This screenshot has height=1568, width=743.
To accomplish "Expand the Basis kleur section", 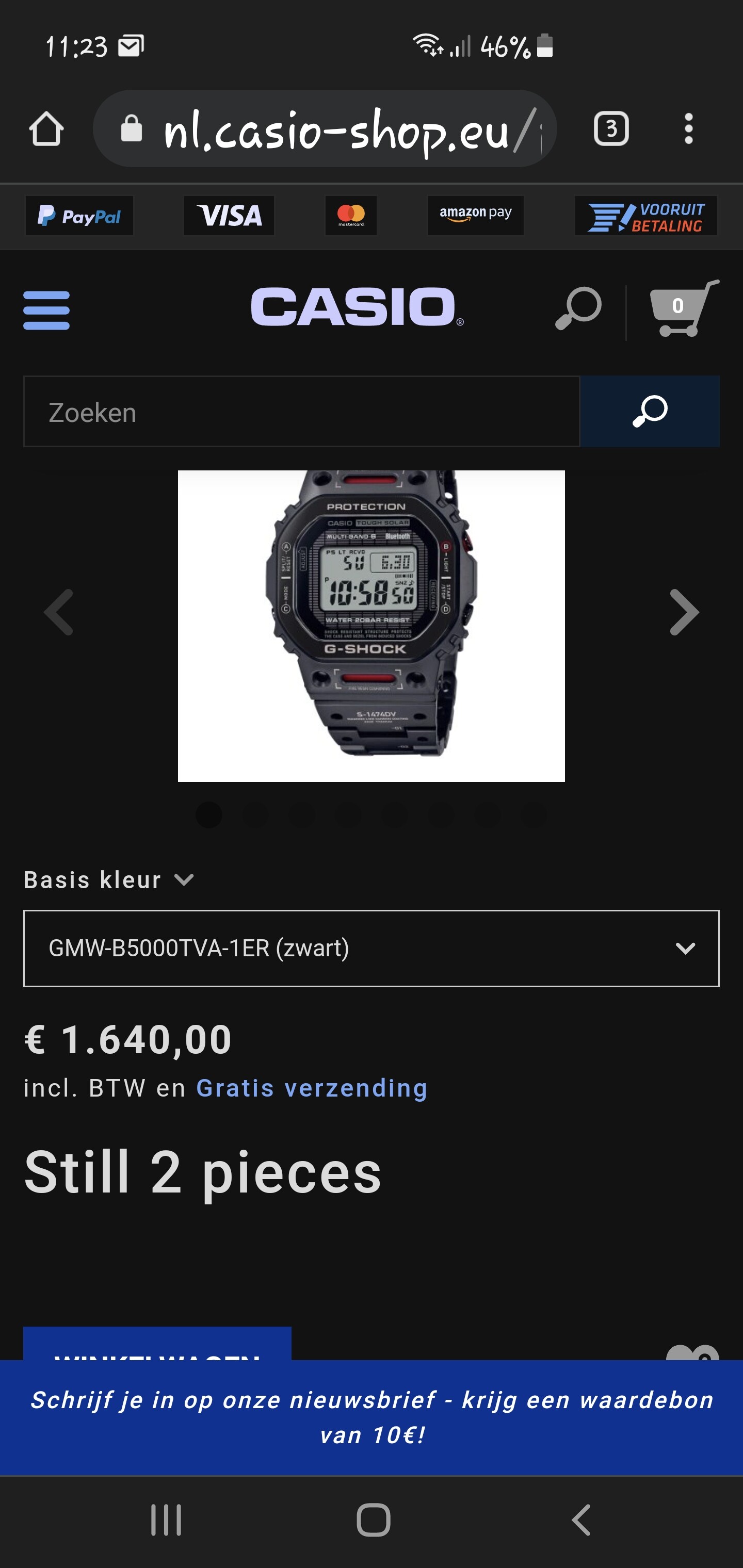I will [x=108, y=880].
